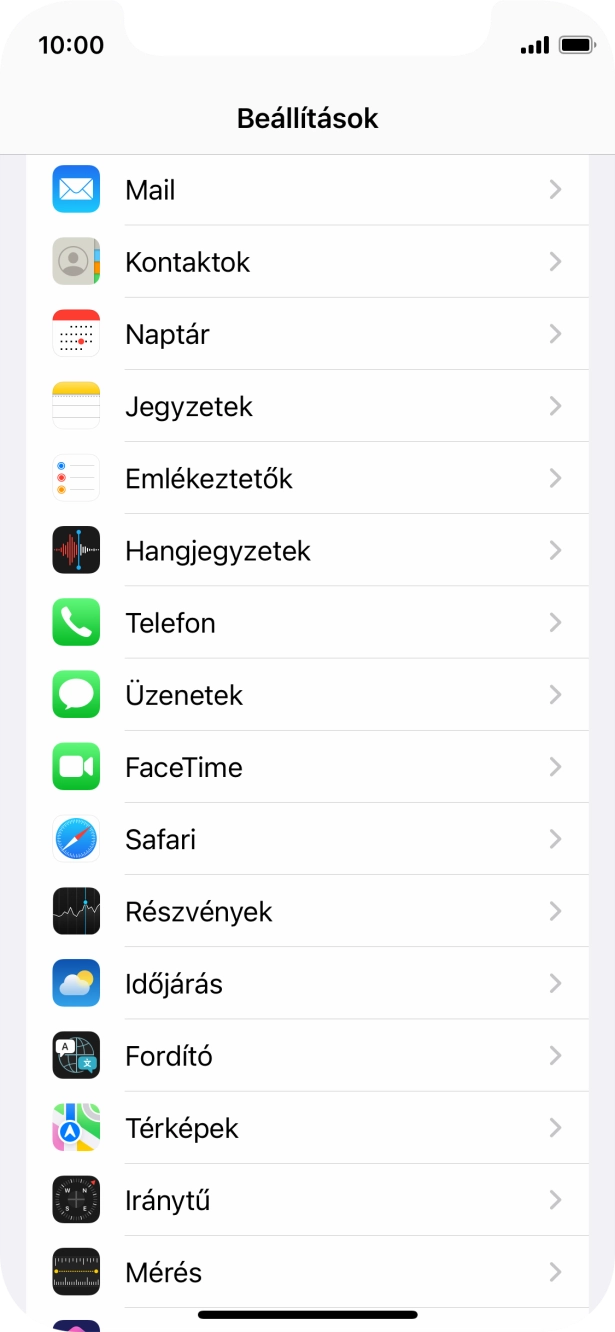Go to Safari settings
This screenshot has height=1332, width=615.
[306, 839]
